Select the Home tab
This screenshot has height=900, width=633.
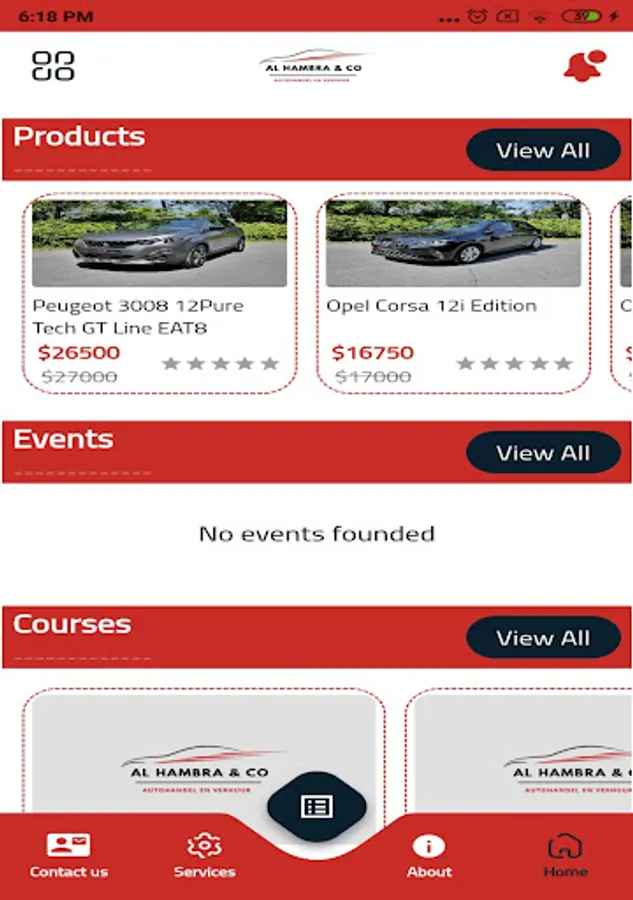pyautogui.click(x=565, y=856)
